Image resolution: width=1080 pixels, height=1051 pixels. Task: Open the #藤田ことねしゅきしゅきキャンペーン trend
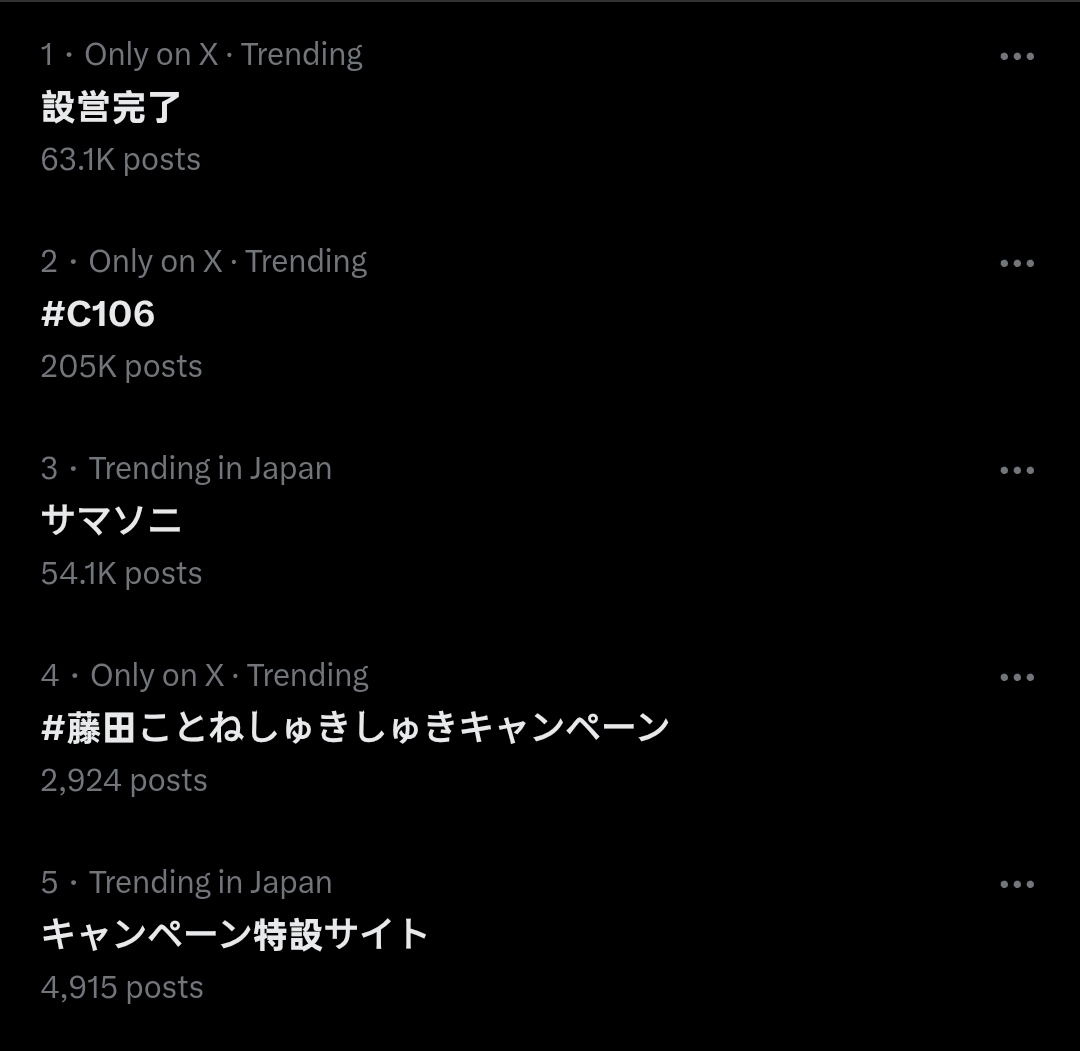click(x=355, y=728)
